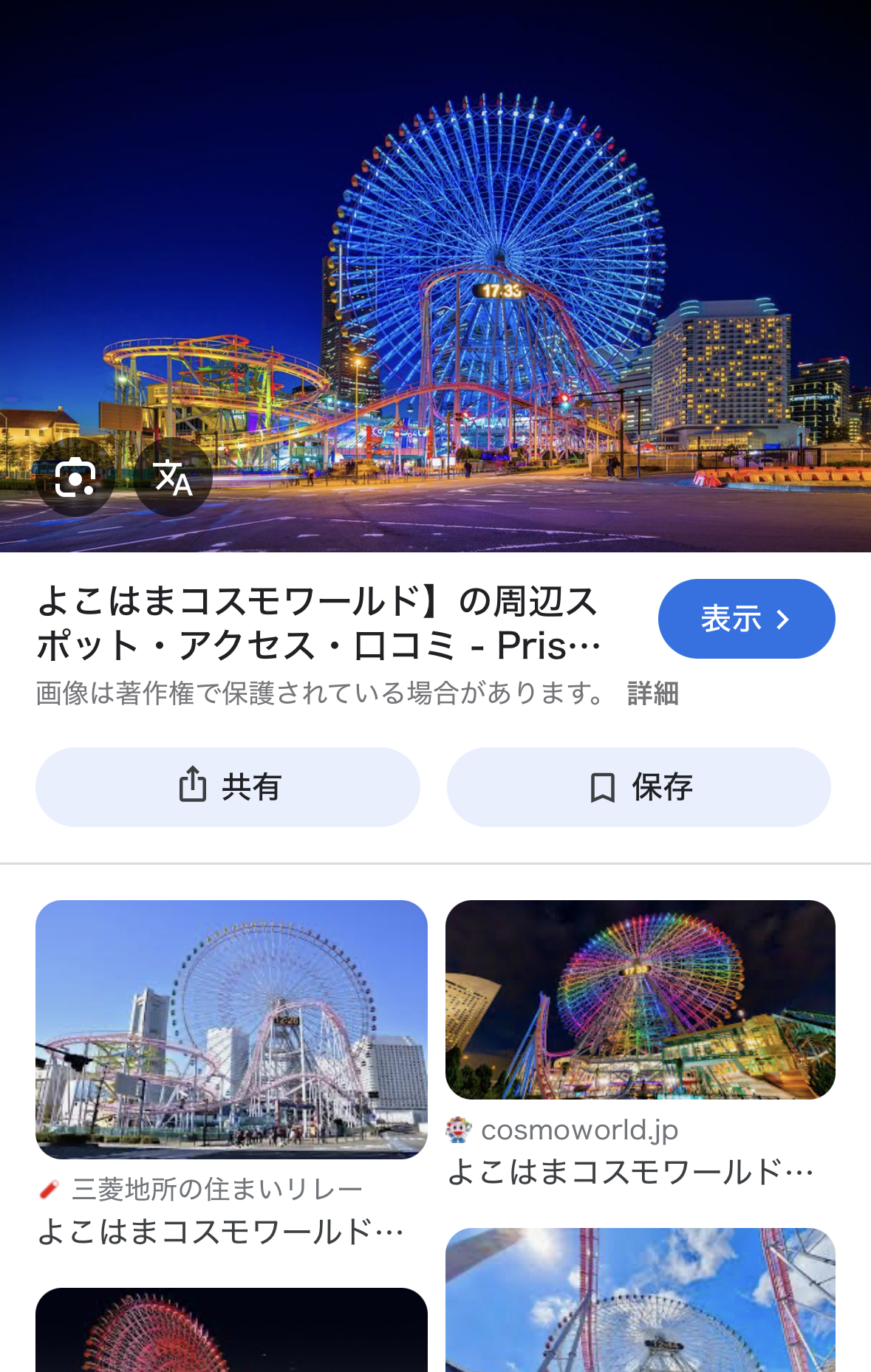Share this image with 共有
This screenshot has width=871, height=1372.
coord(228,787)
